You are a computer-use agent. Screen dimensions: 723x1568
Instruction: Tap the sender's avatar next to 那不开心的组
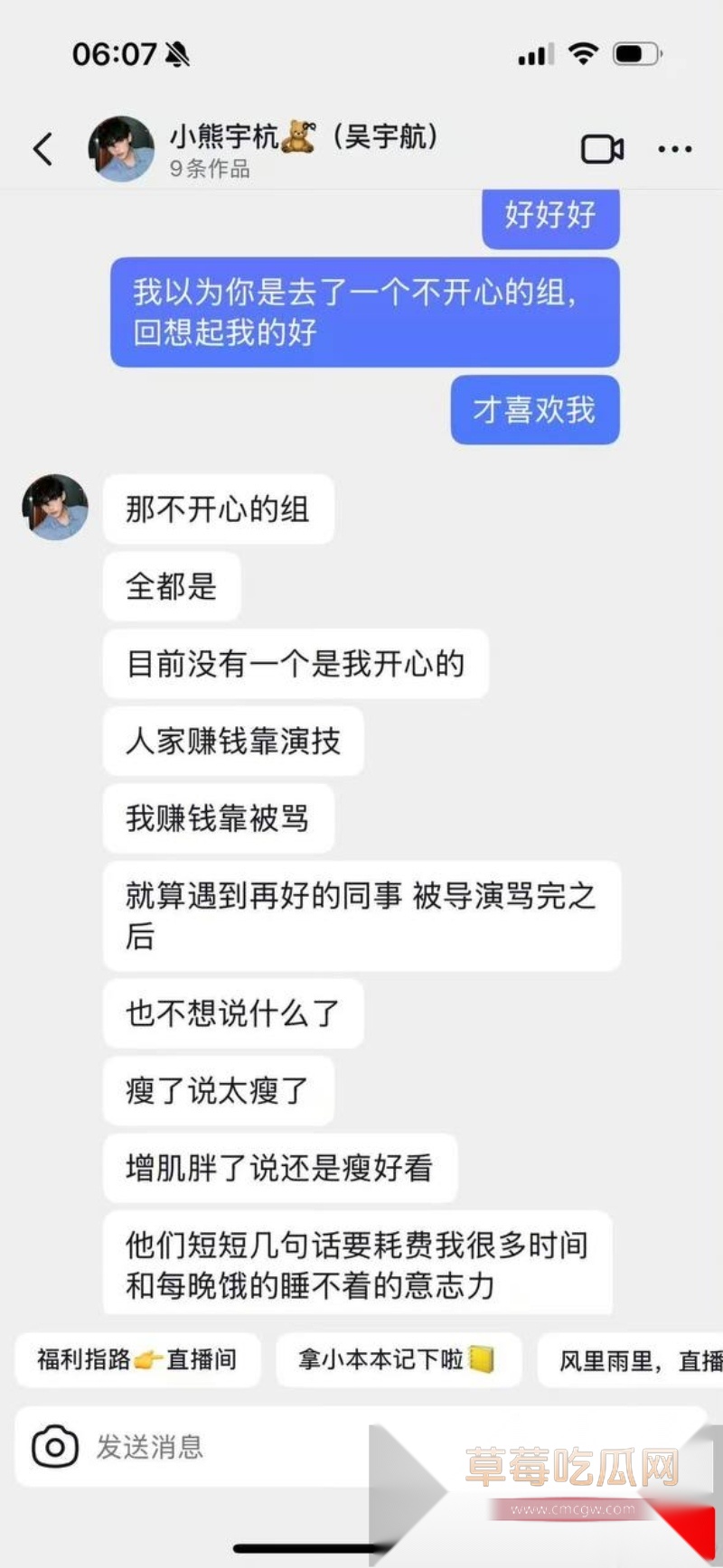pos(55,508)
